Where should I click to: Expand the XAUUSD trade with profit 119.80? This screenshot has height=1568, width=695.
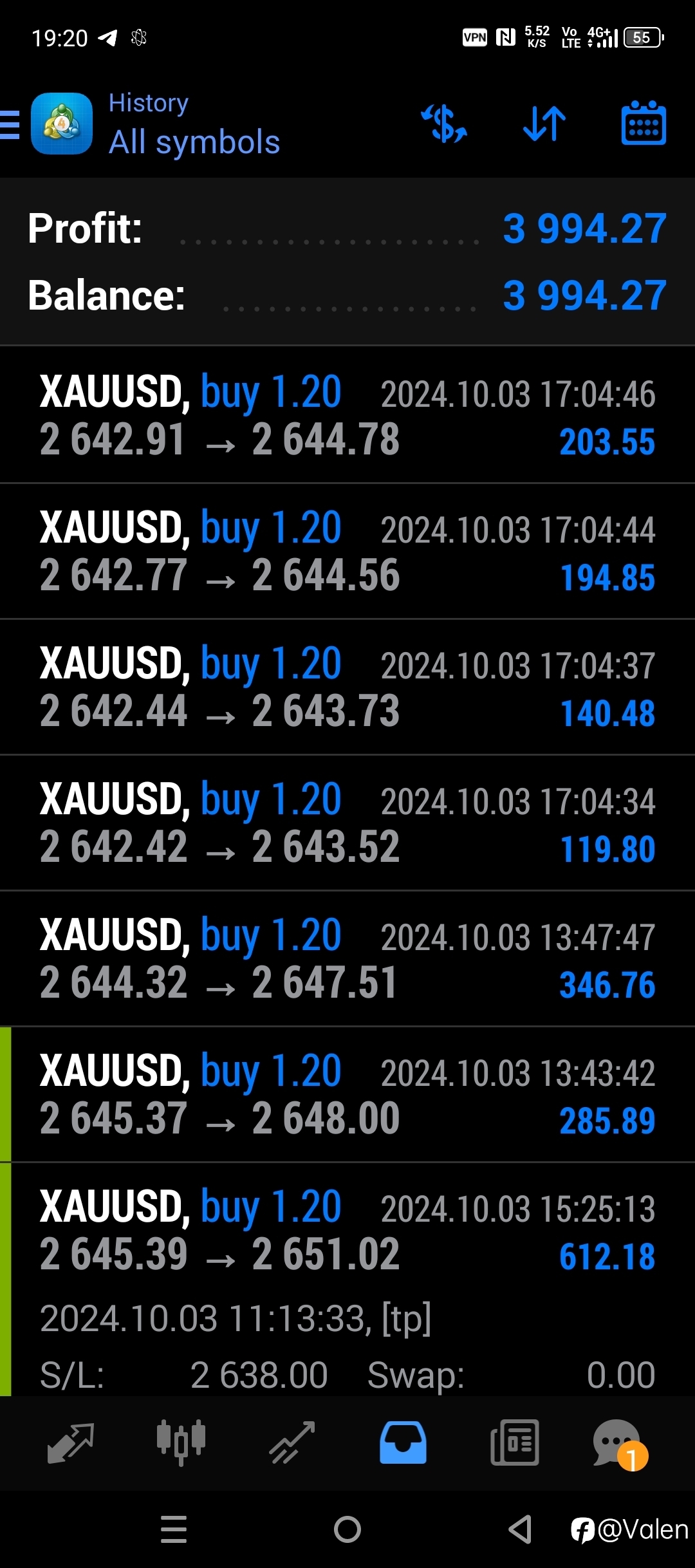tap(347, 823)
